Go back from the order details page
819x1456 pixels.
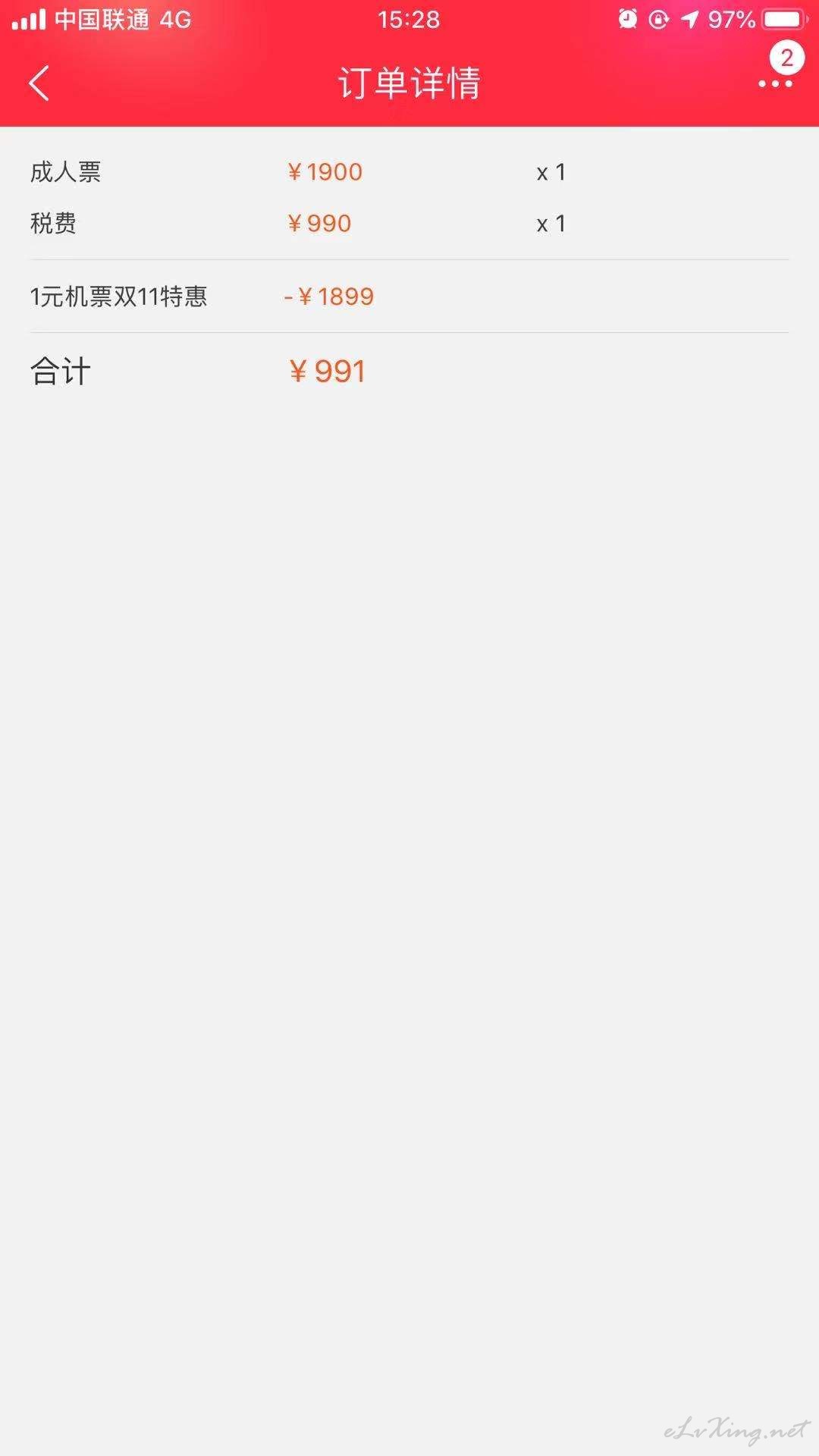pos(39,83)
